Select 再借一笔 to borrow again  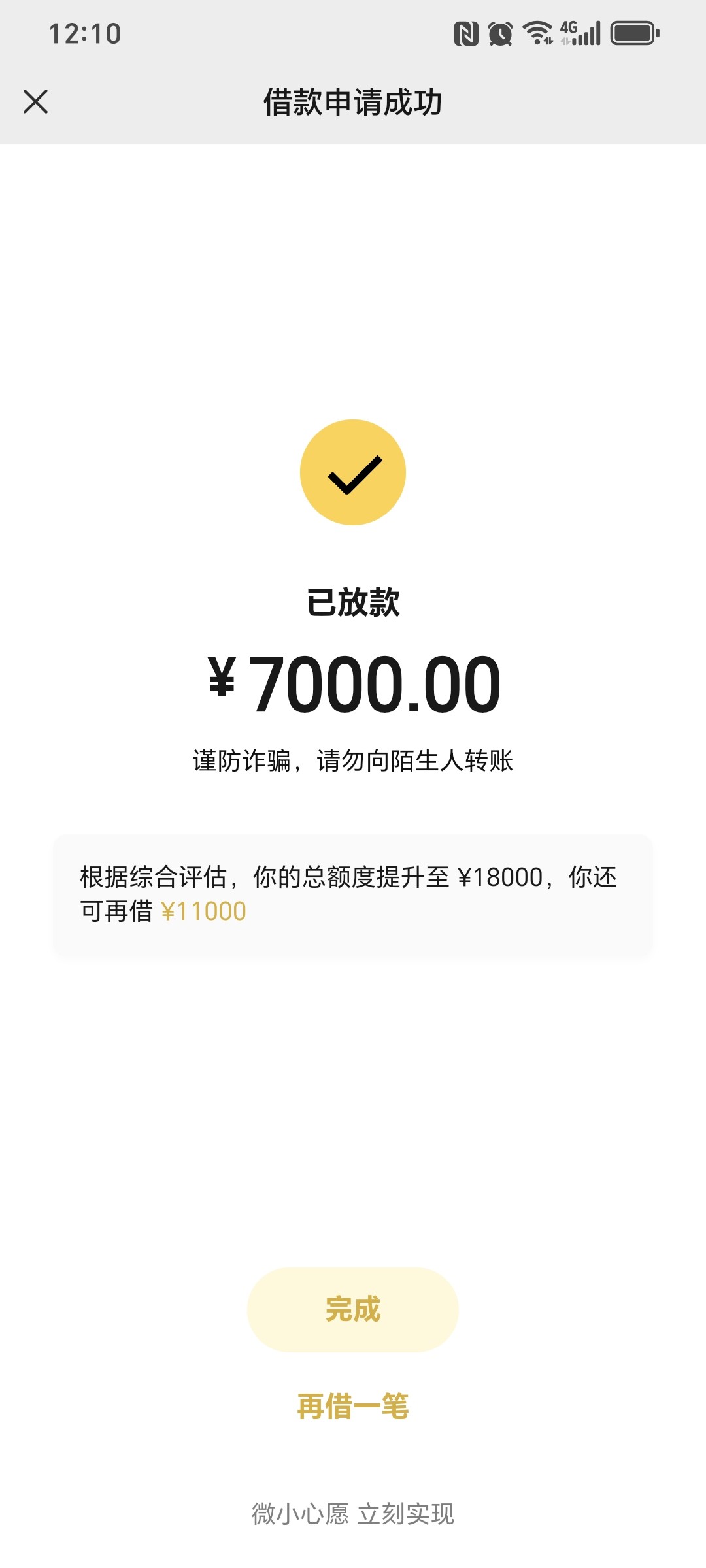[x=353, y=1406]
